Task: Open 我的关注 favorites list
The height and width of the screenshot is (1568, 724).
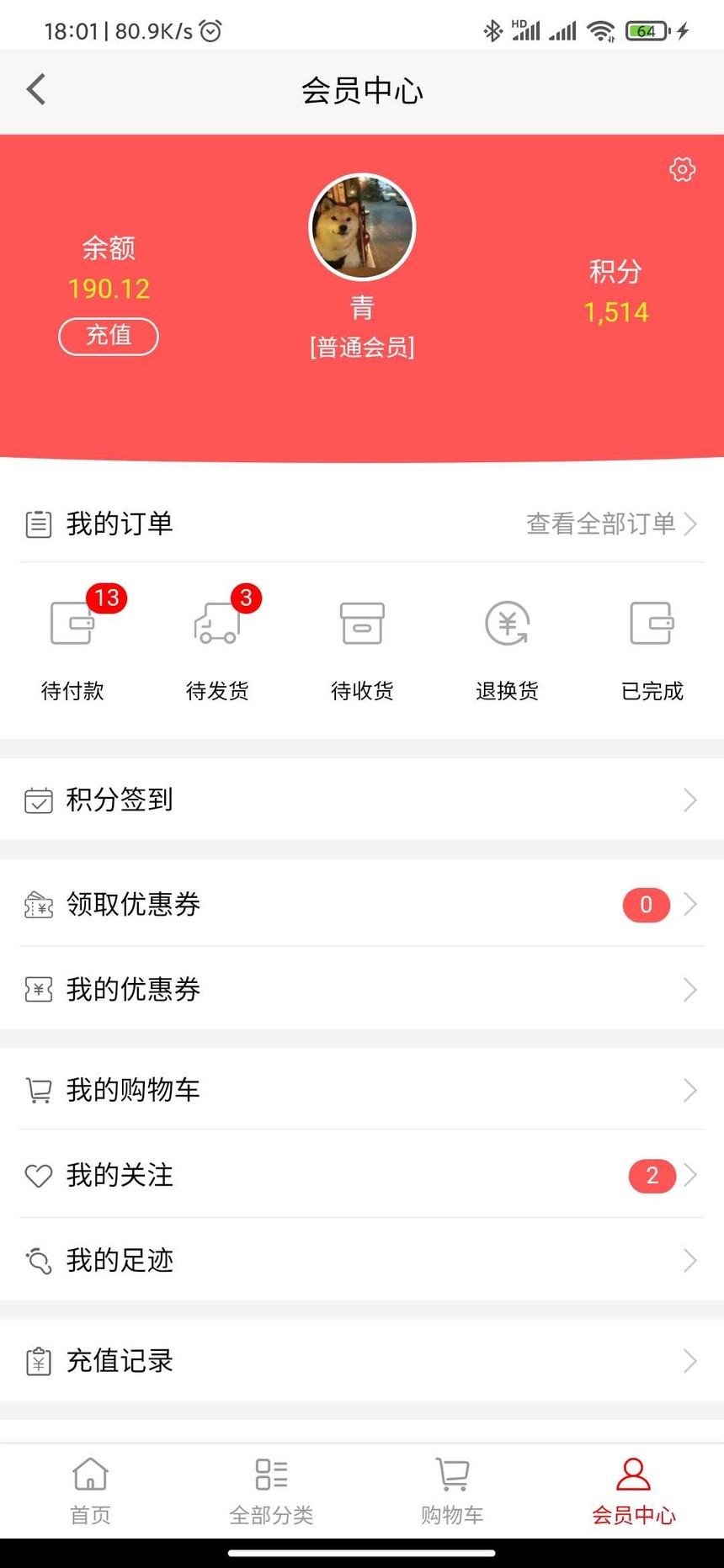Action: pyautogui.click(x=362, y=1175)
